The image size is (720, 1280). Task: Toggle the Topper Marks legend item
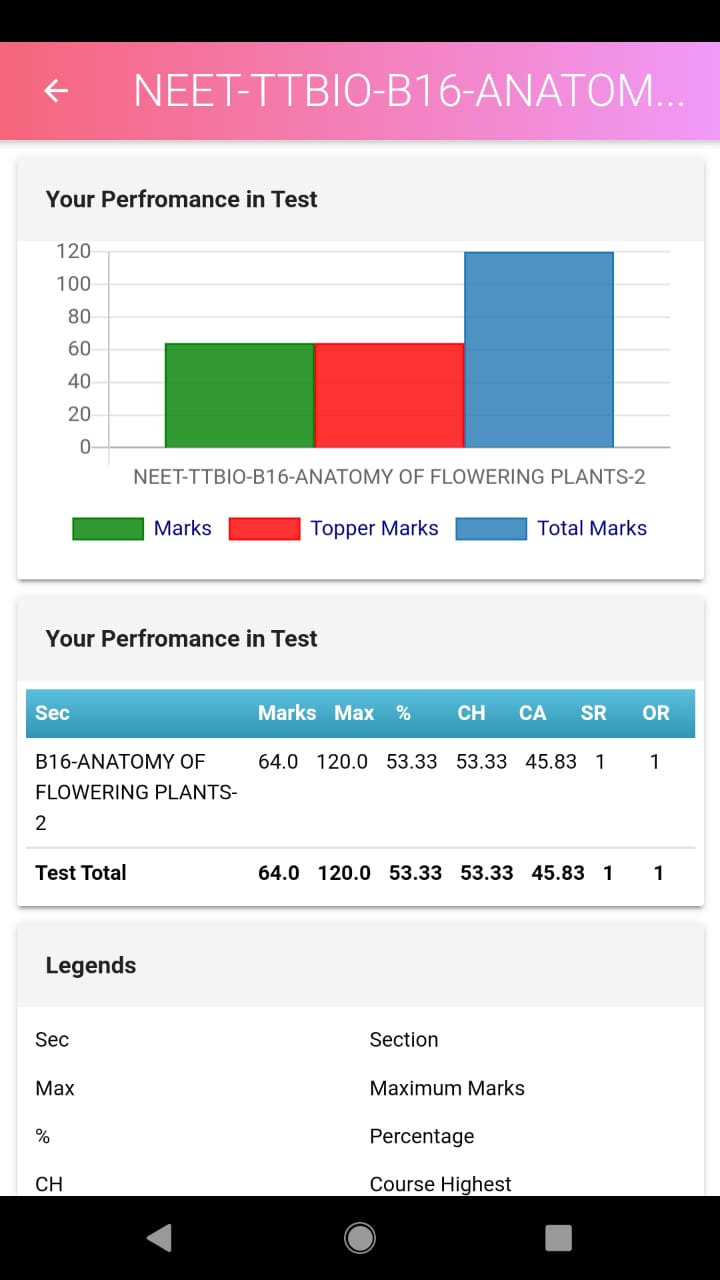click(x=334, y=528)
